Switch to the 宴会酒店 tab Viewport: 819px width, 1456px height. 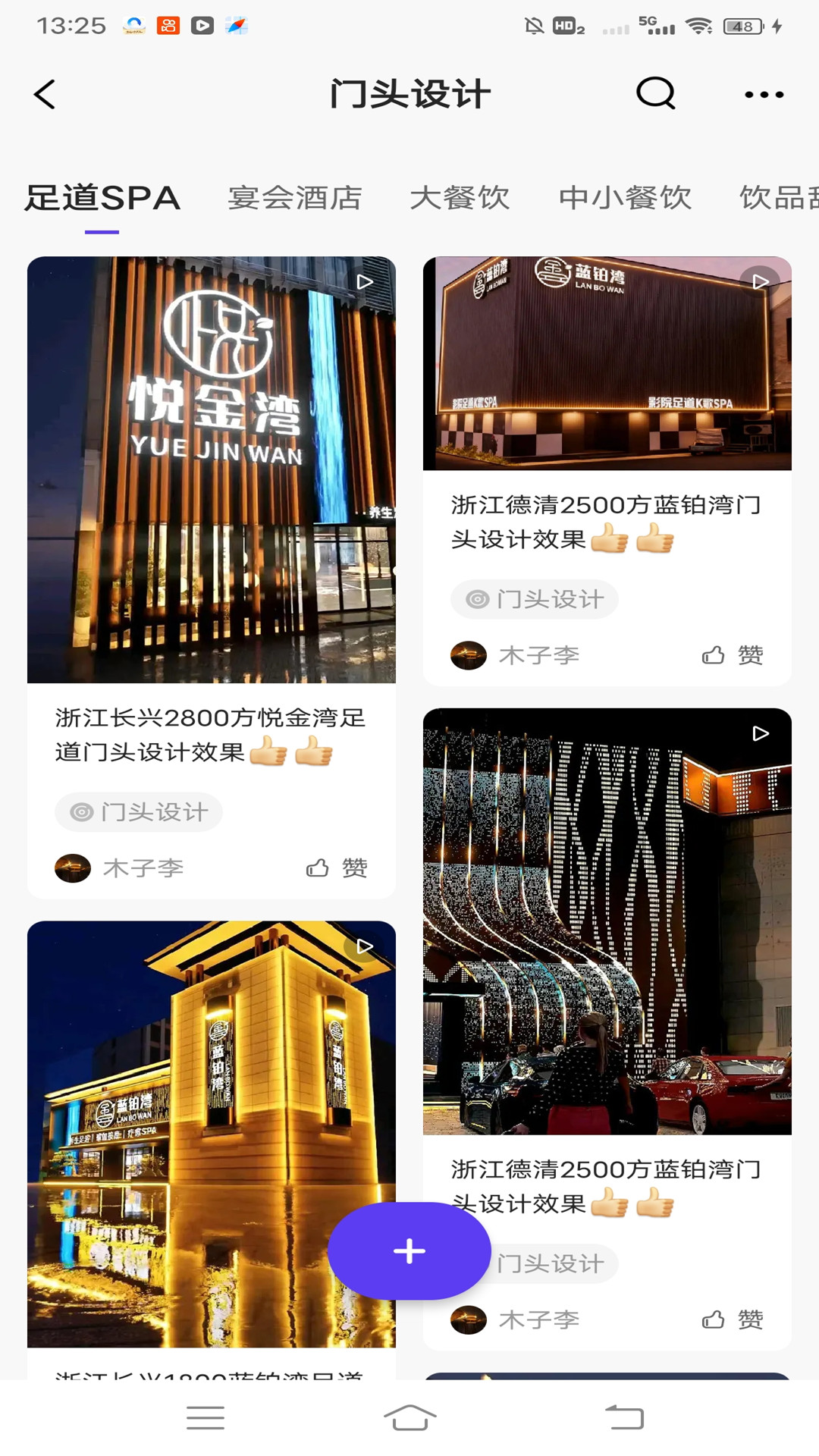295,198
